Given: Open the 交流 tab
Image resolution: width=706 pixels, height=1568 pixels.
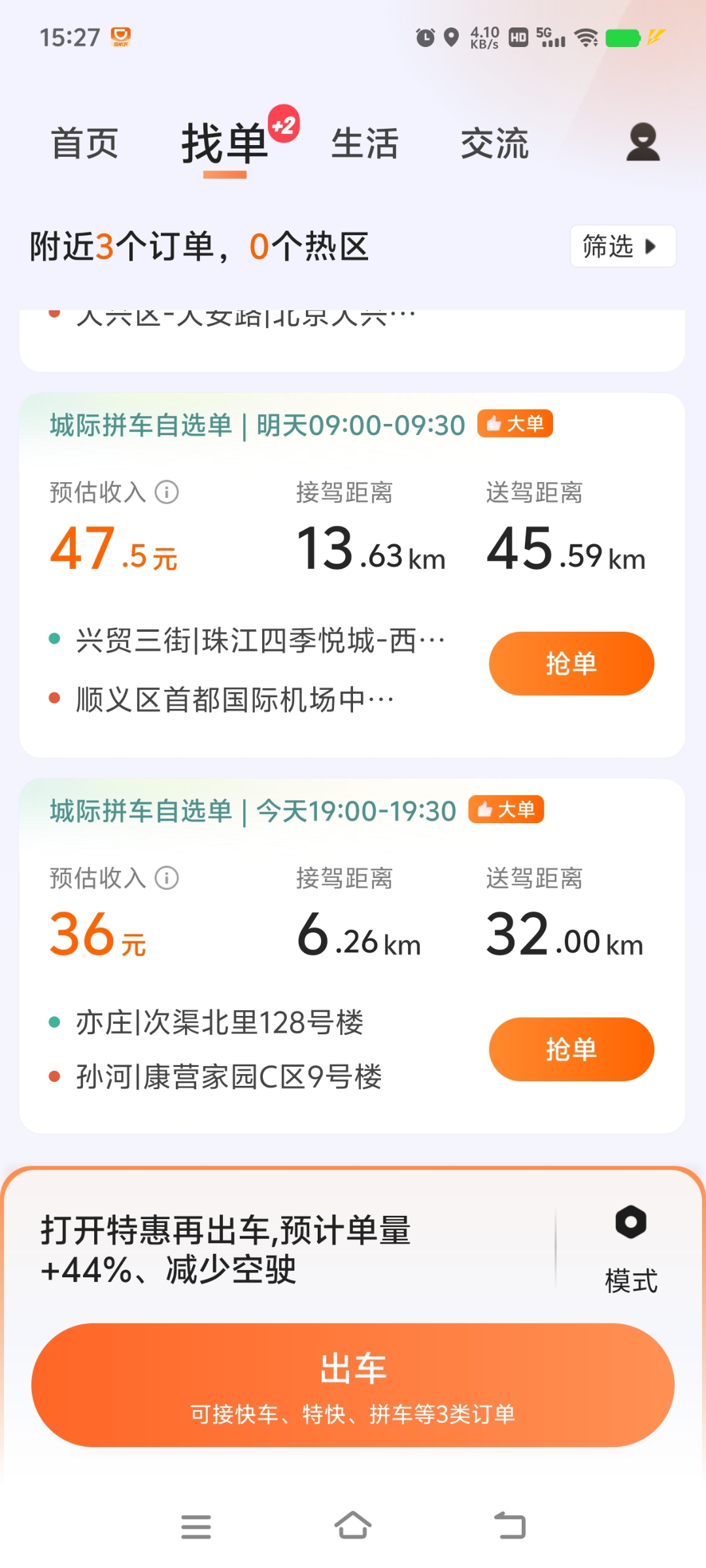Looking at the screenshot, I should [495, 144].
